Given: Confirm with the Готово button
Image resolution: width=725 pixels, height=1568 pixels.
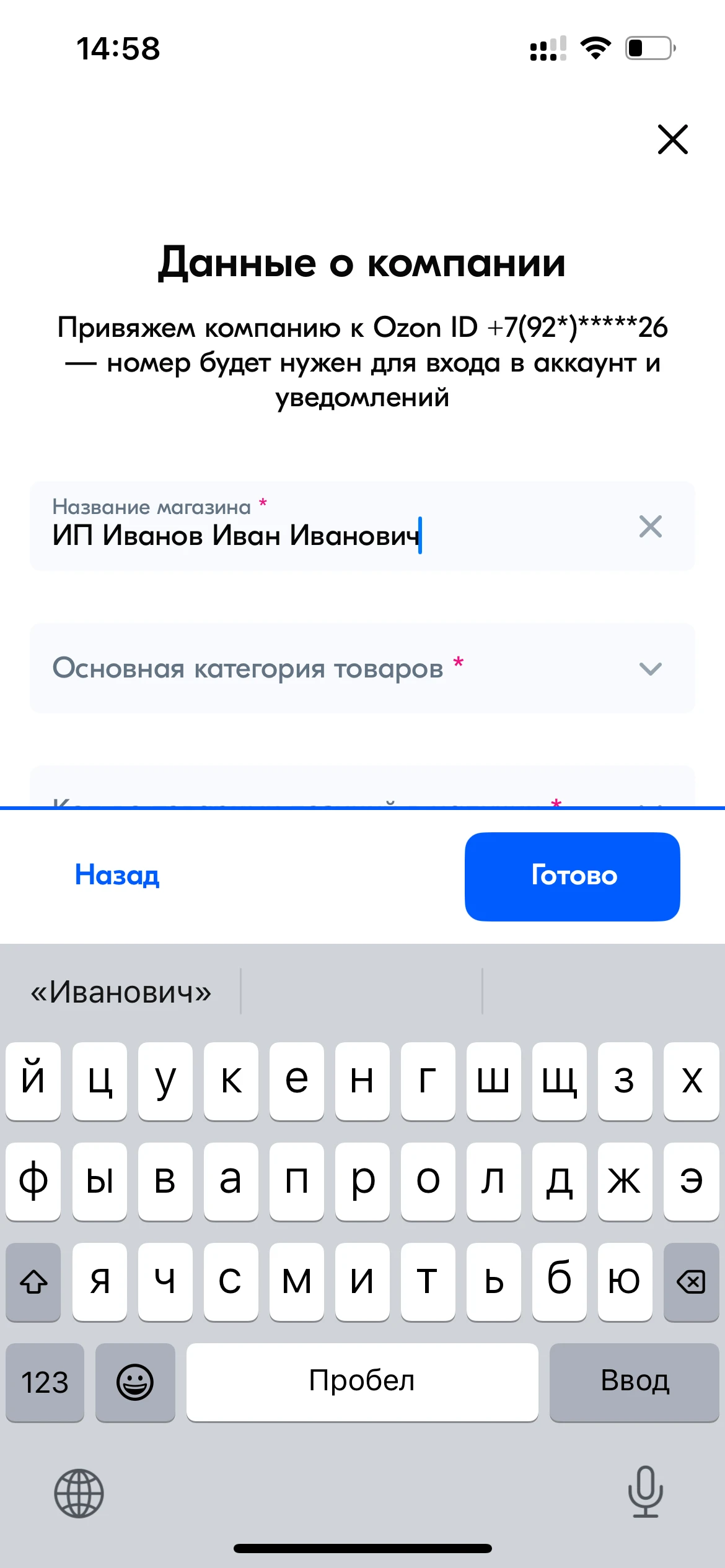Looking at the screenshot, I should point(572,876).
